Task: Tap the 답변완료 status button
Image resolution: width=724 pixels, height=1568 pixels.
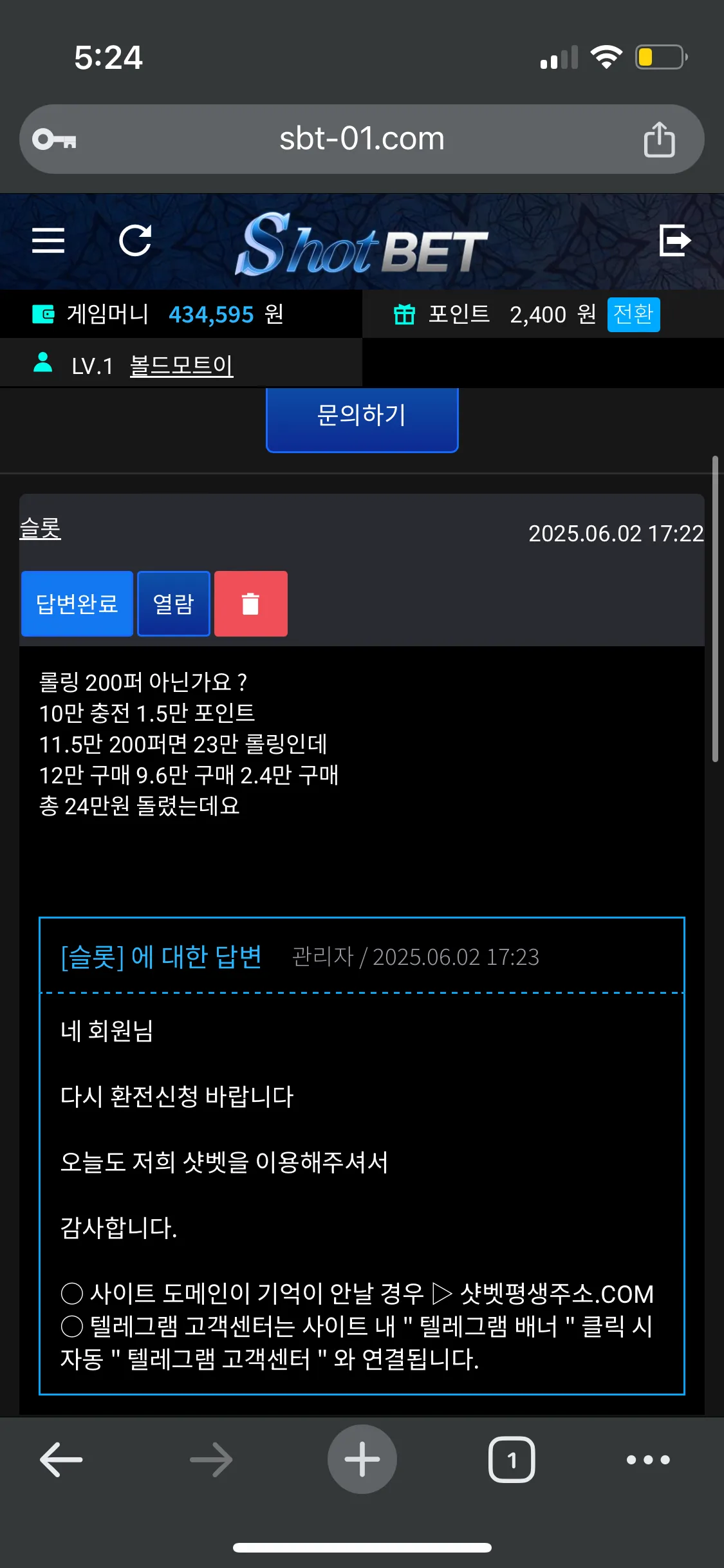Action: 77,604
